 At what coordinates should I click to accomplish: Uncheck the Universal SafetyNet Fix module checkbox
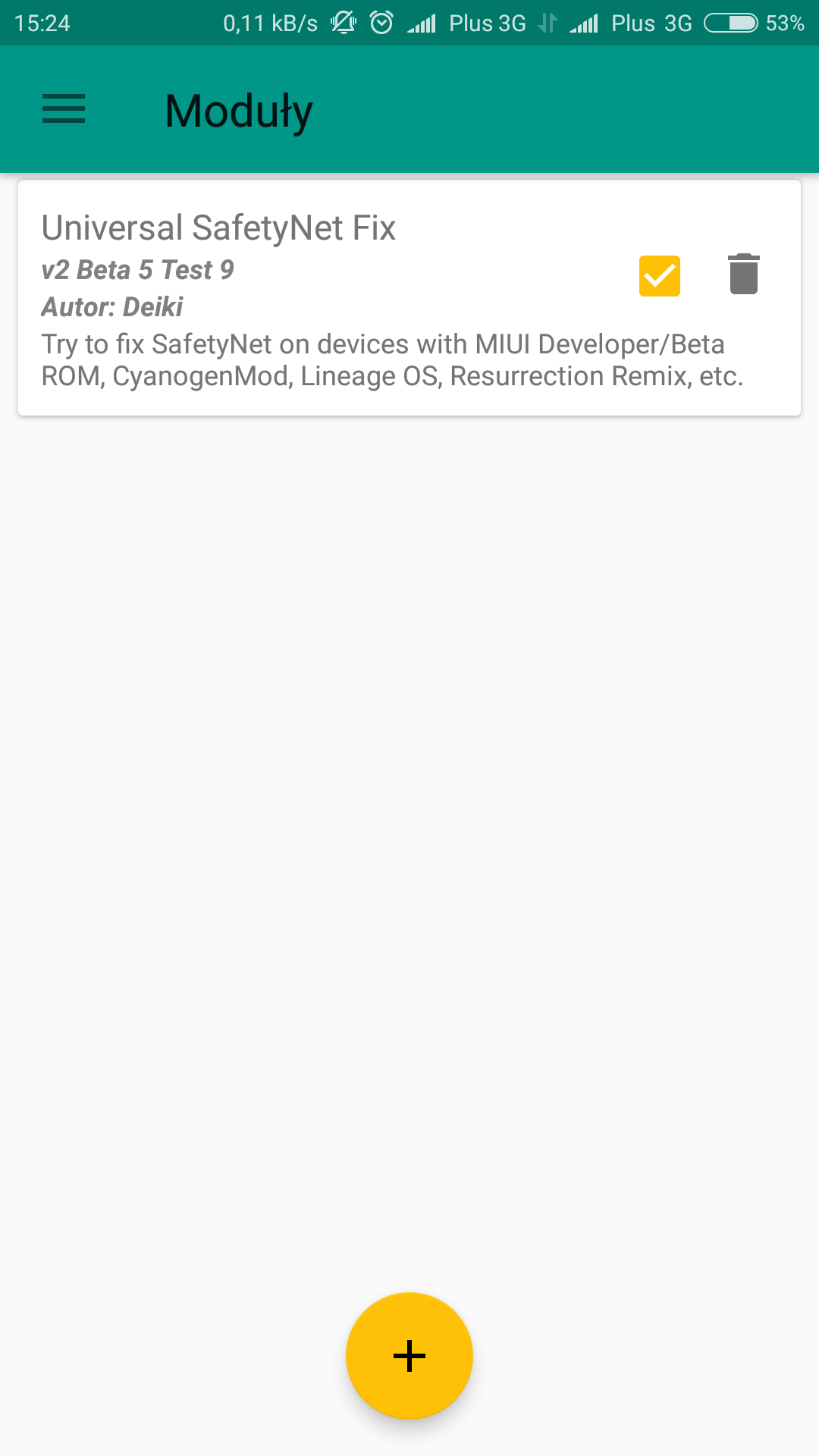659,275
